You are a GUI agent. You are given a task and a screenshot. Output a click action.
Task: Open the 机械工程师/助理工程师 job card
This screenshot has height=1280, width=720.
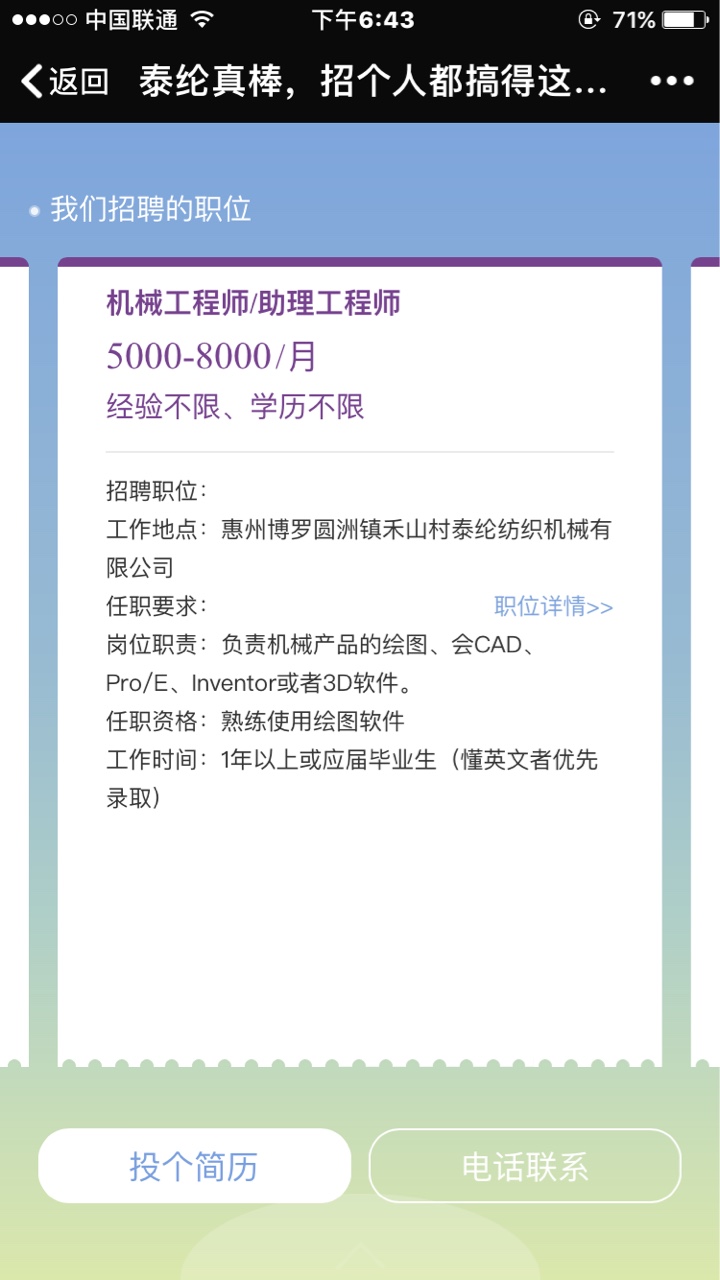click(x=253, y=304)
